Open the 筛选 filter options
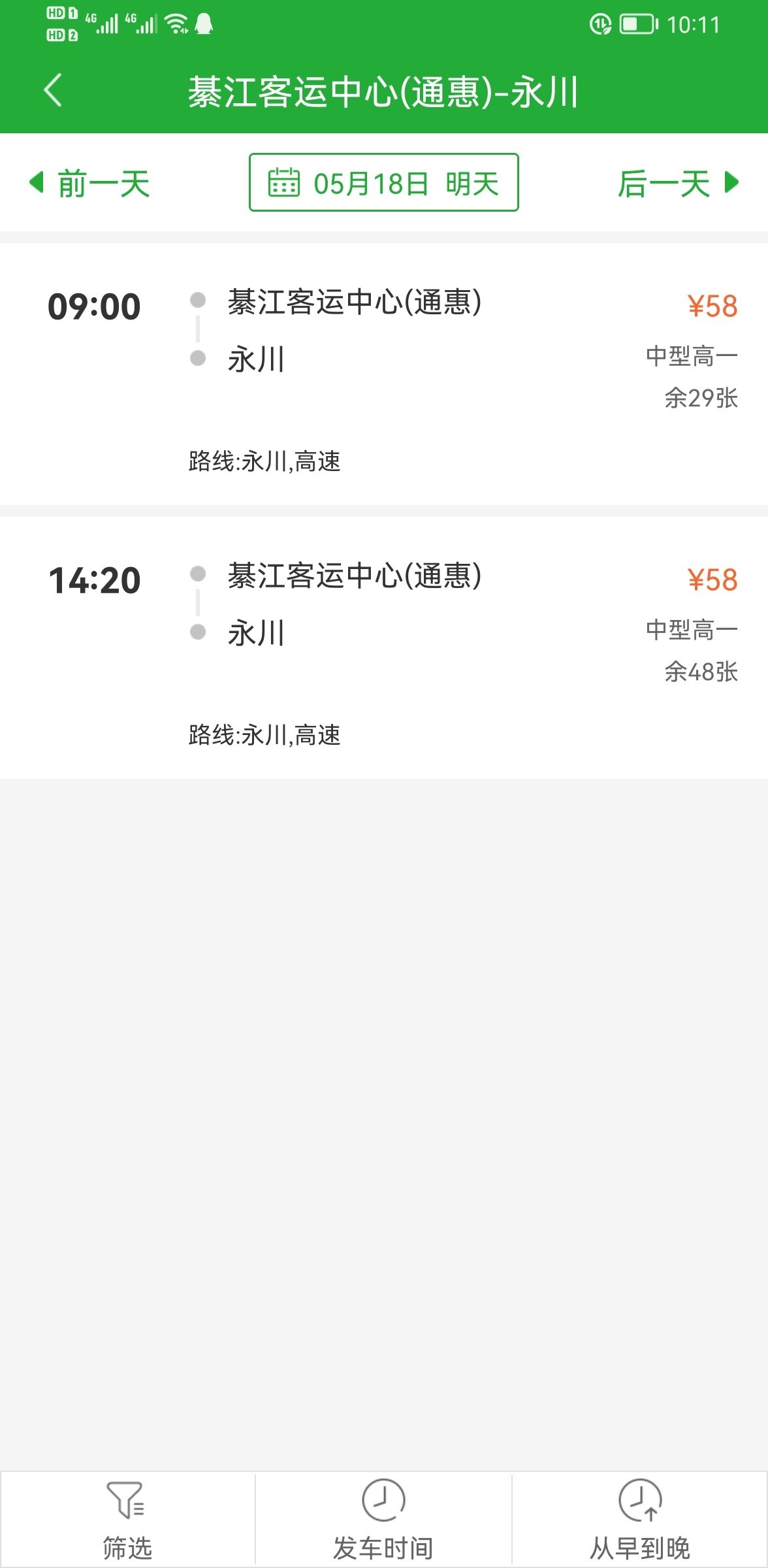This screenshot has height=1568, width=768. (x=127, y=1520)
